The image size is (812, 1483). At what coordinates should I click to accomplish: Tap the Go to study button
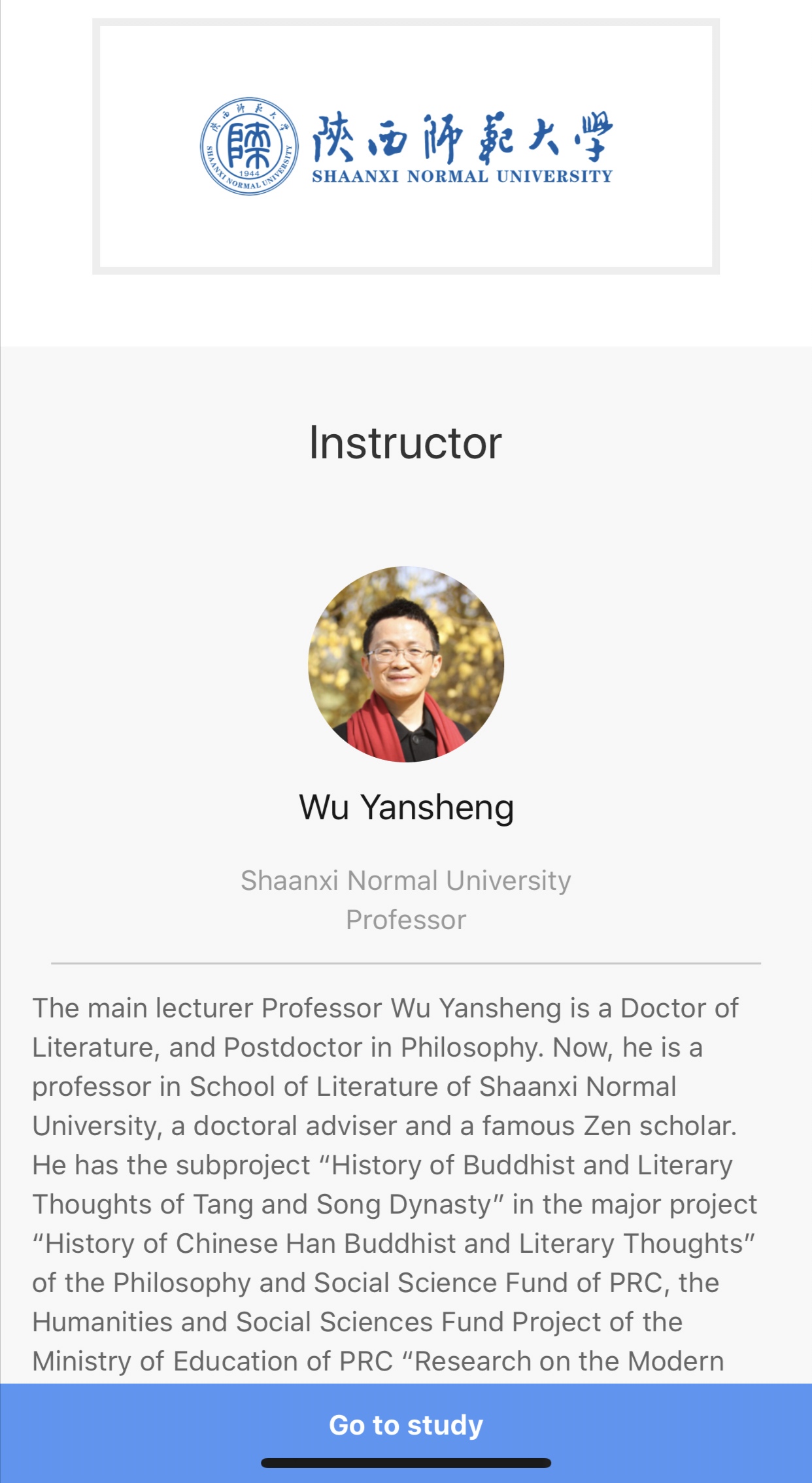[x=406, y=1424]
